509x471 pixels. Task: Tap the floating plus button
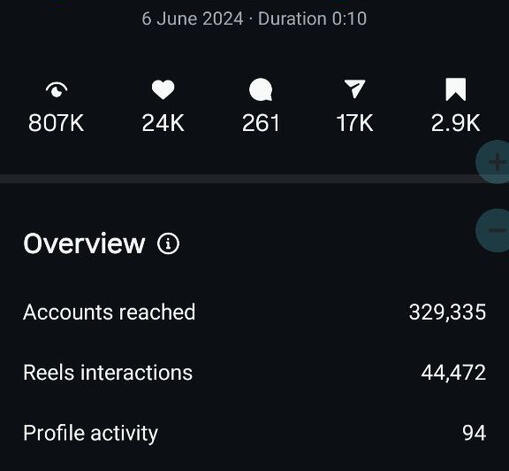[x=494, y=162]
